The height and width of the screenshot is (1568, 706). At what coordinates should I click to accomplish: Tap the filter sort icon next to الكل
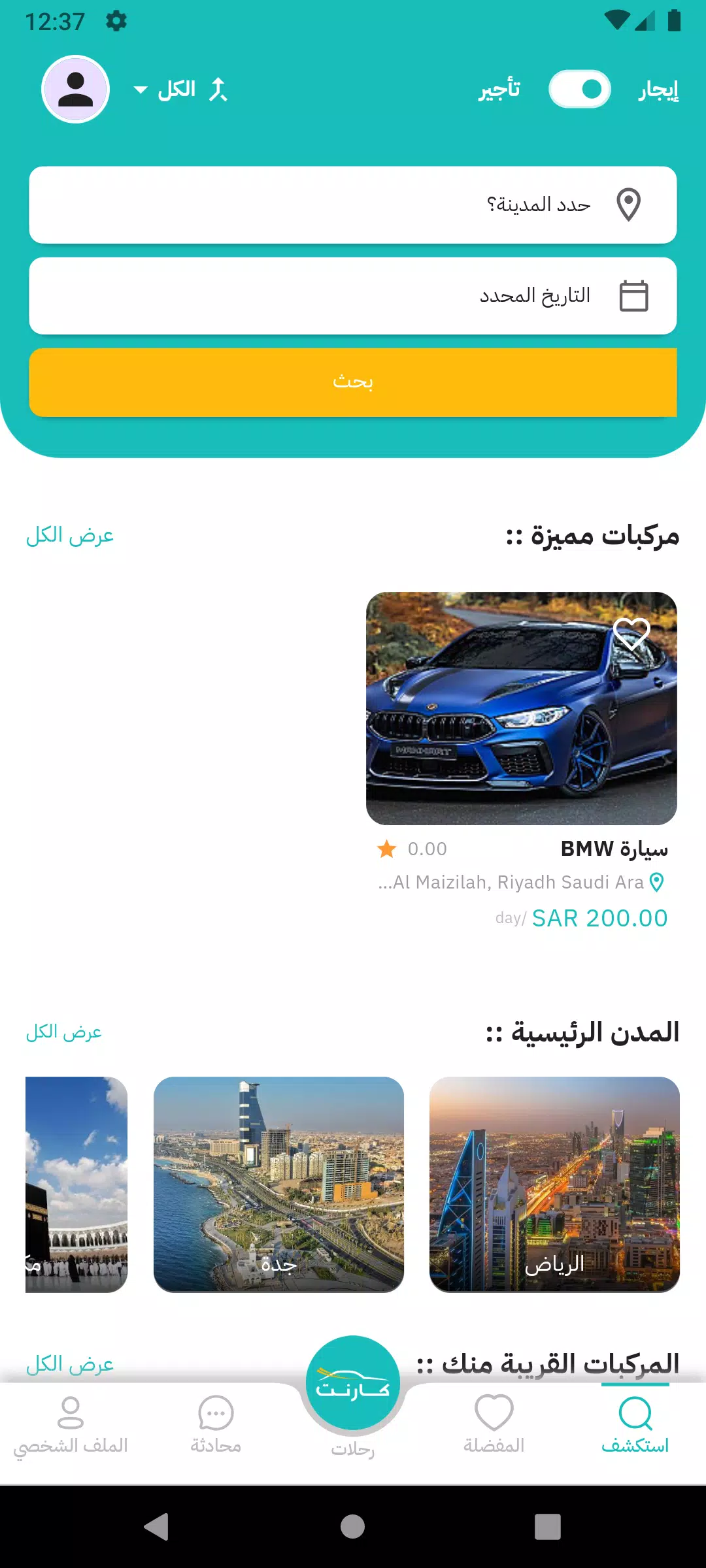click(x=219, y=90)
